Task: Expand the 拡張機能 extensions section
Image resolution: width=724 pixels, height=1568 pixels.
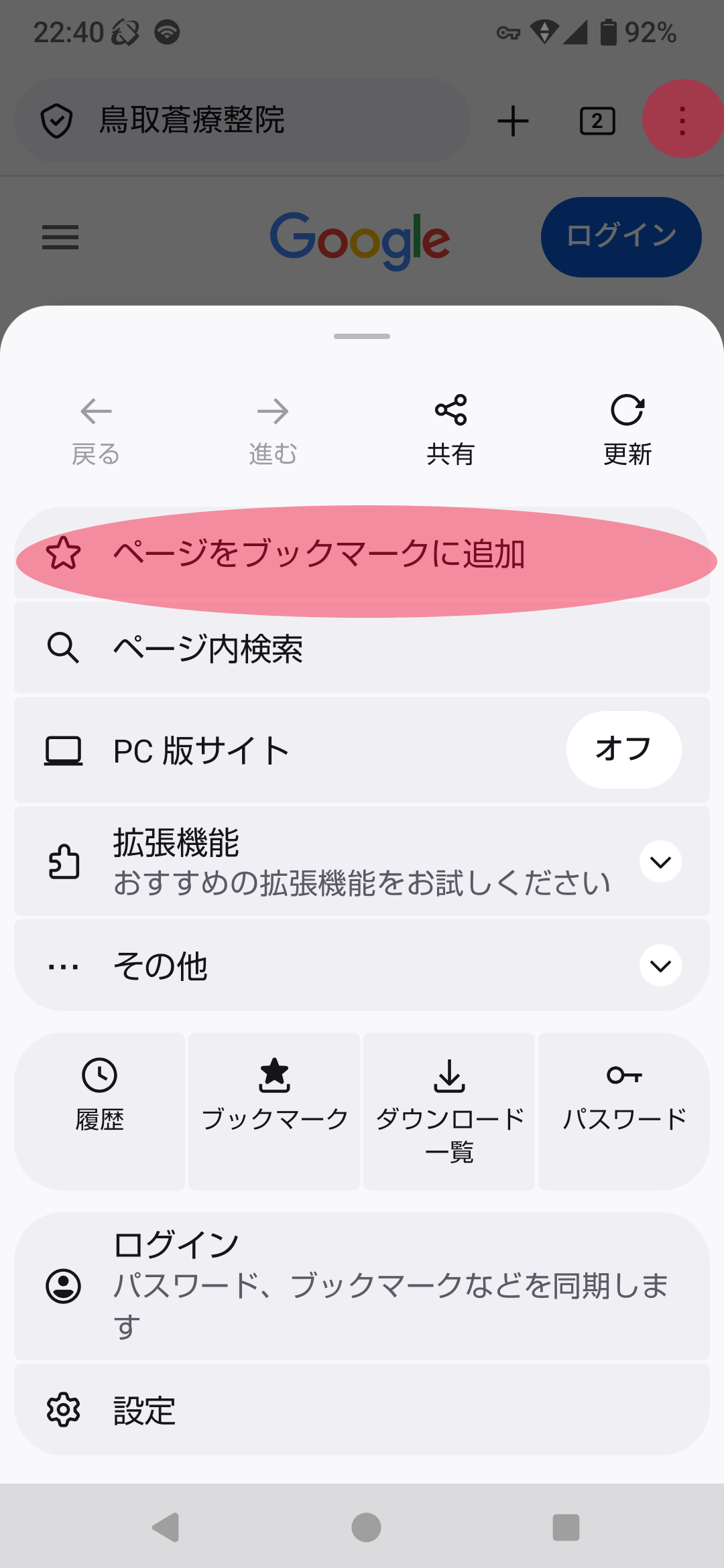Action: point(660,862)
